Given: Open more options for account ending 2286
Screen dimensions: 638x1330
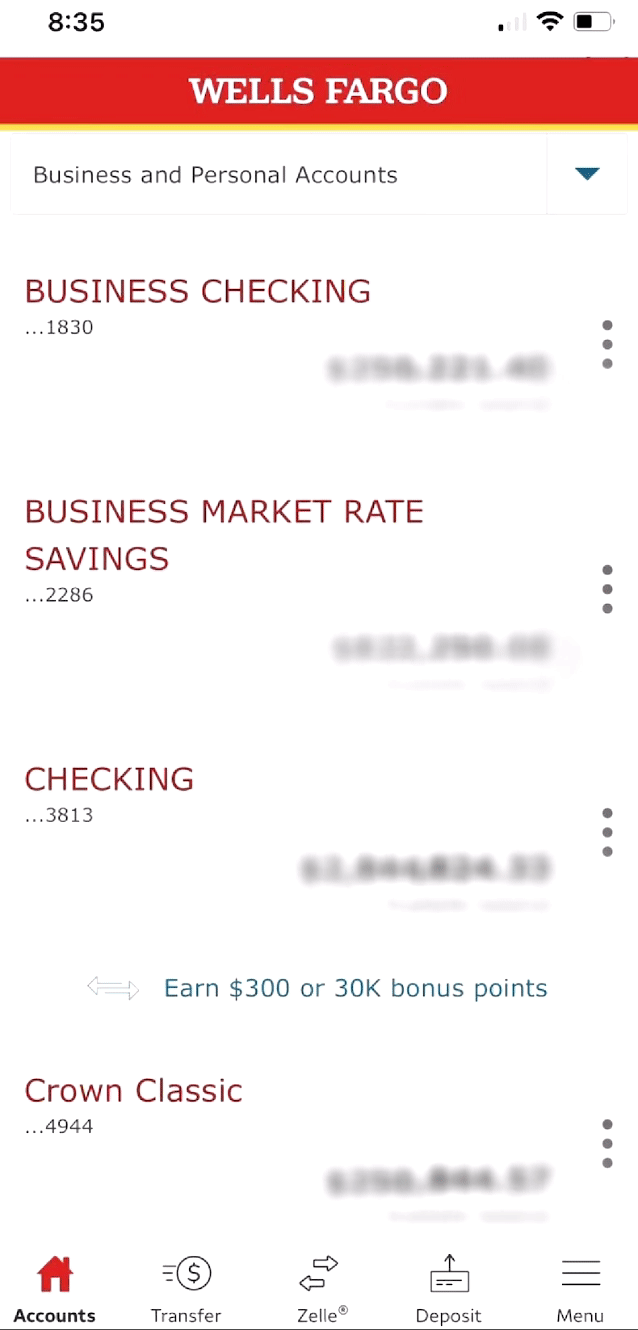Looking at the screenshot, I should point(607,588).
